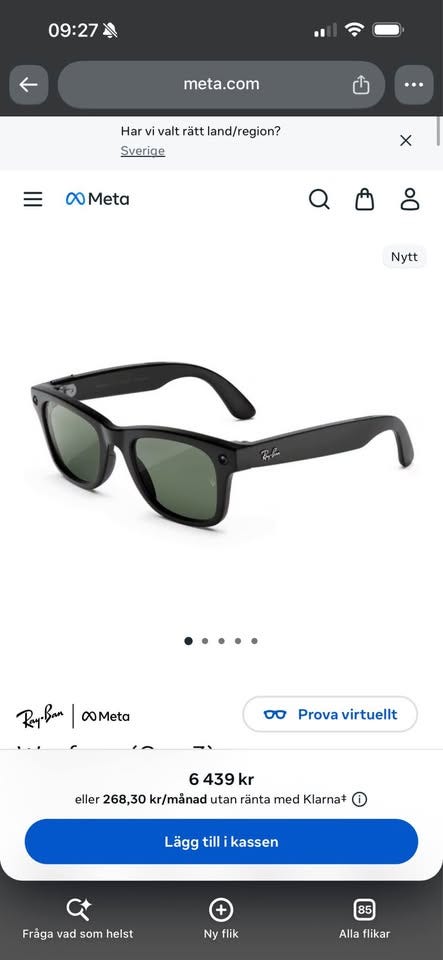The image size is (443, 960).
Task: Jump to the second image dot
Action: 205,641
